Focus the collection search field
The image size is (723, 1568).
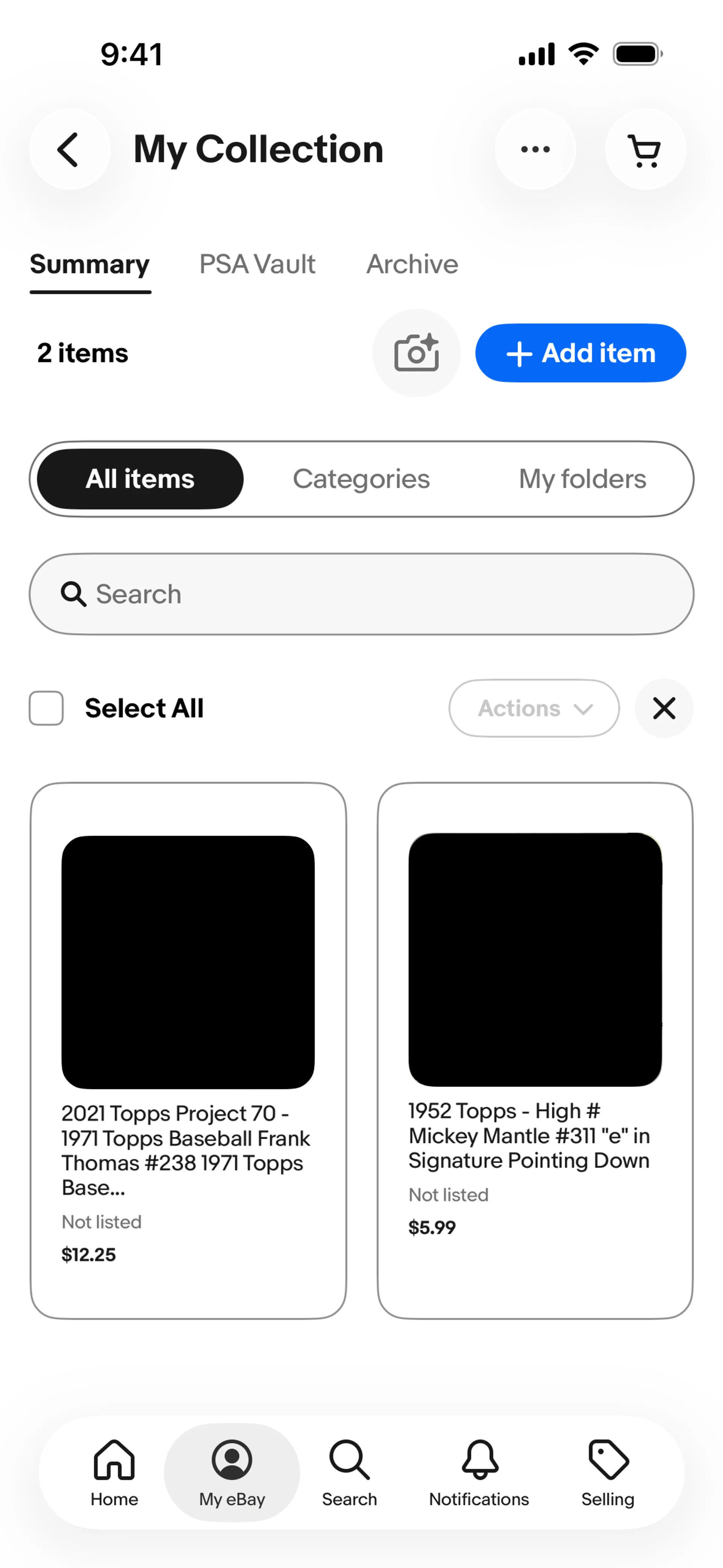[x=361, y=593]
